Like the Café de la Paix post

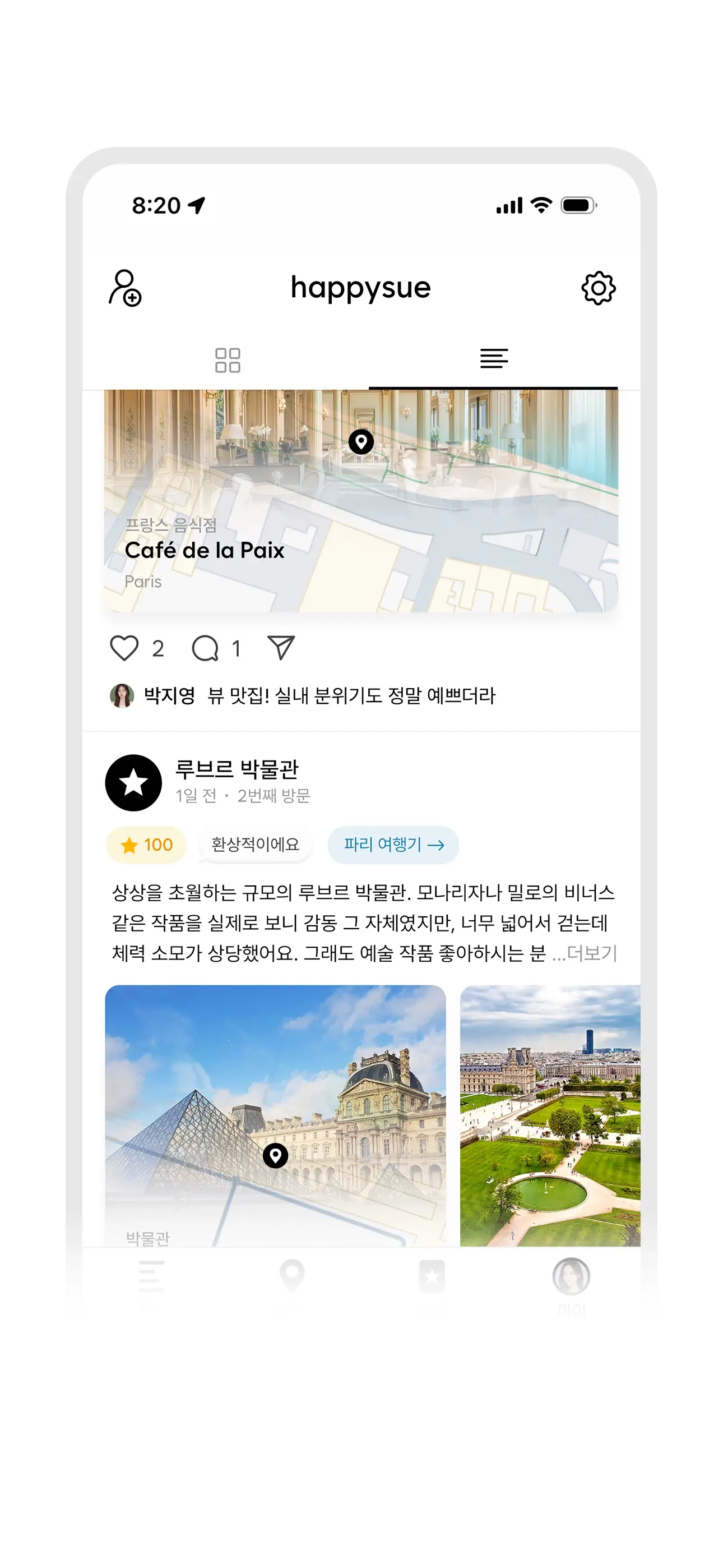tap(126, 648)
